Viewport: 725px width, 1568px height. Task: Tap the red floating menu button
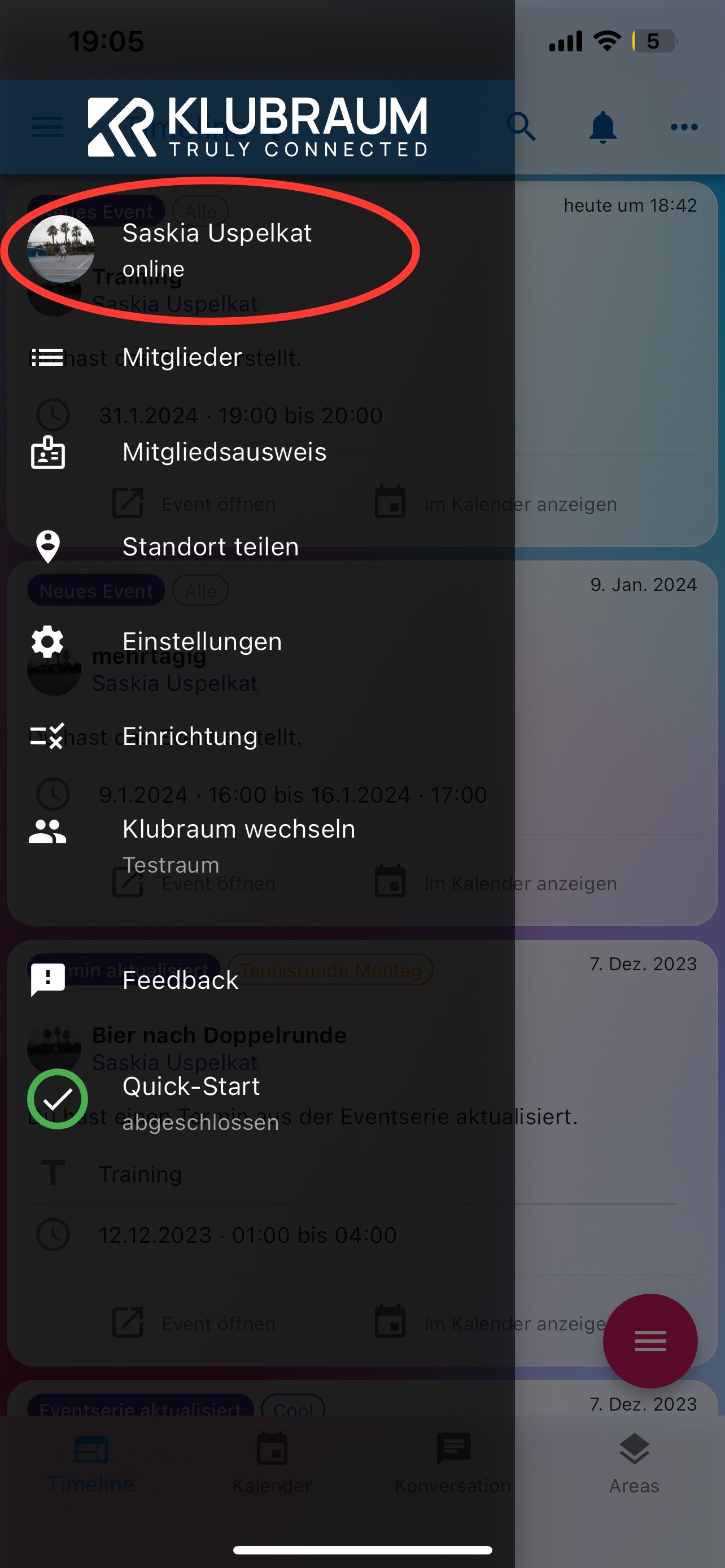(x=649, y=1341)
